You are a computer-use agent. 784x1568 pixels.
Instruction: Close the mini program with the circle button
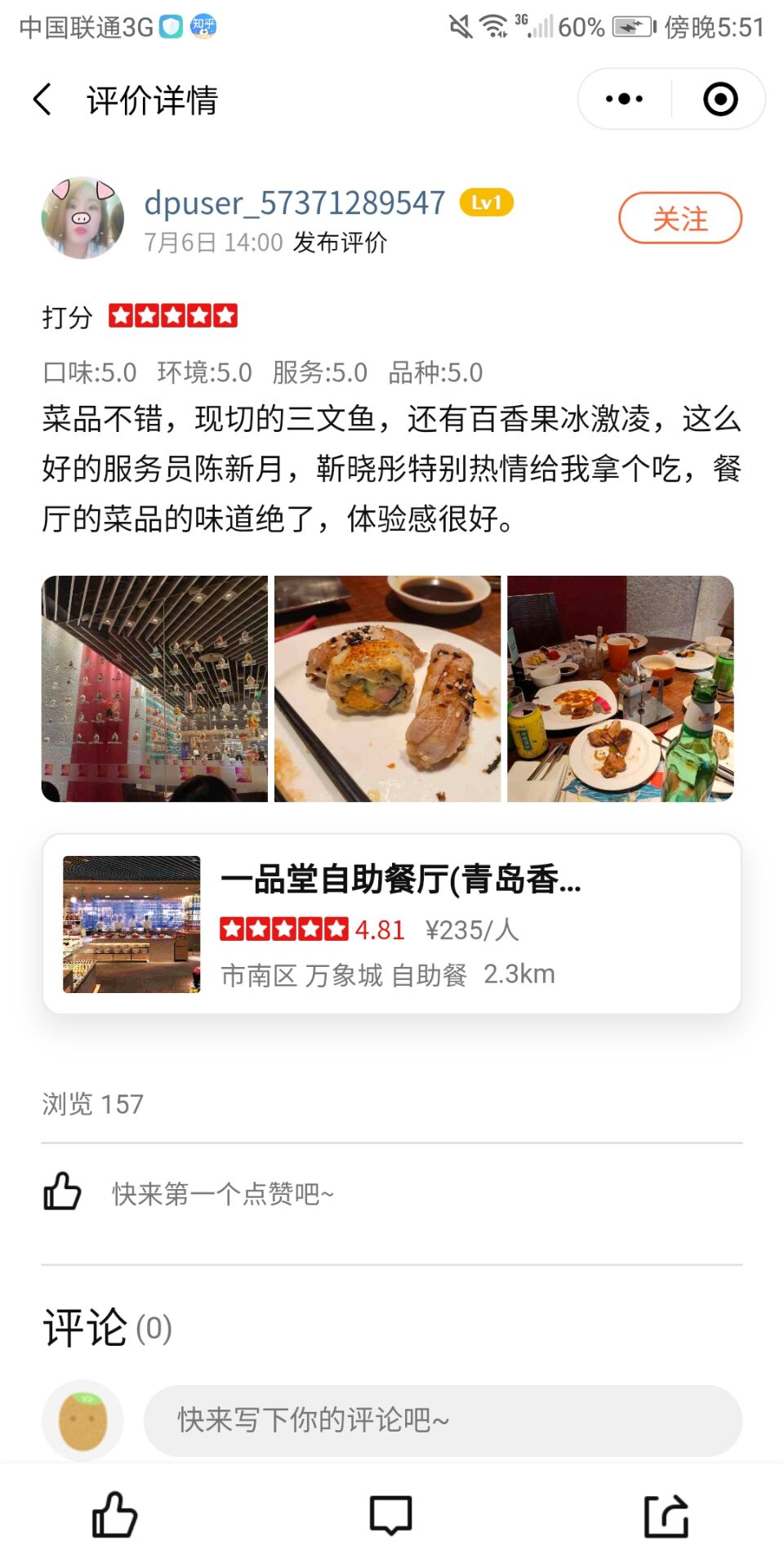[720, 100]
